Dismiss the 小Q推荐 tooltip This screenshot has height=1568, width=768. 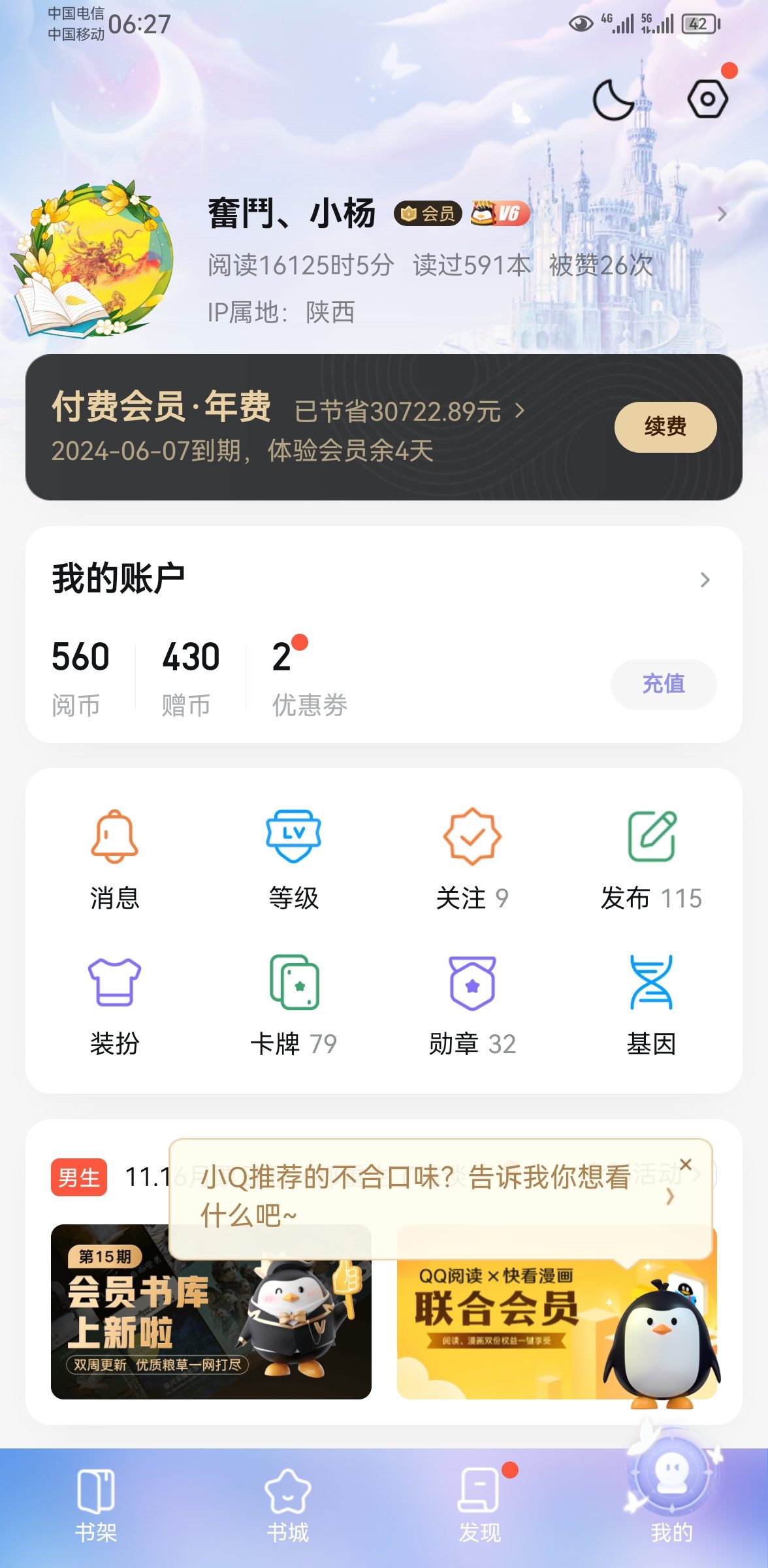pos(685,1164)
